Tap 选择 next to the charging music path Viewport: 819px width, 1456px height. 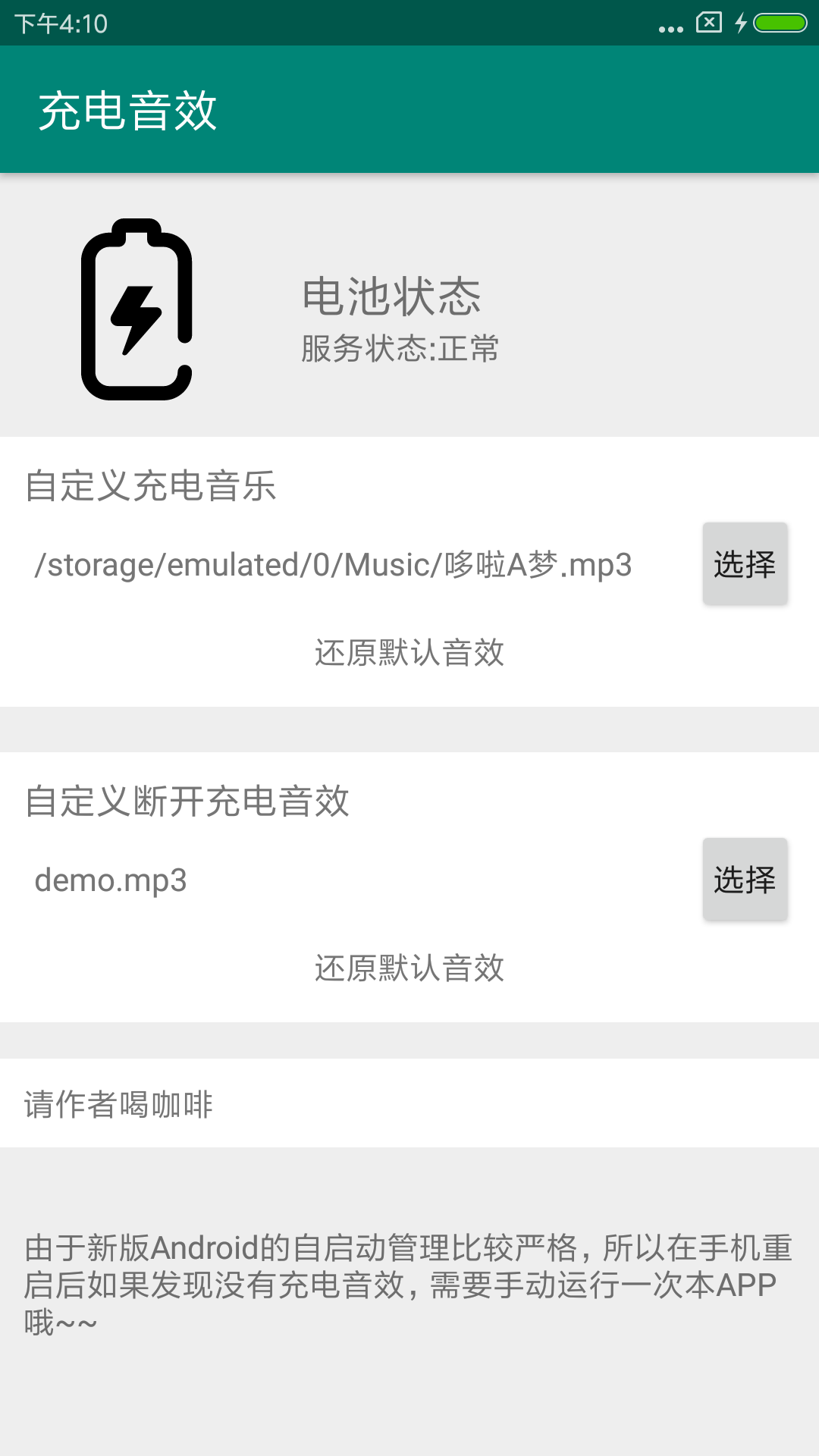pyautogui.click(x=745, y=563)
